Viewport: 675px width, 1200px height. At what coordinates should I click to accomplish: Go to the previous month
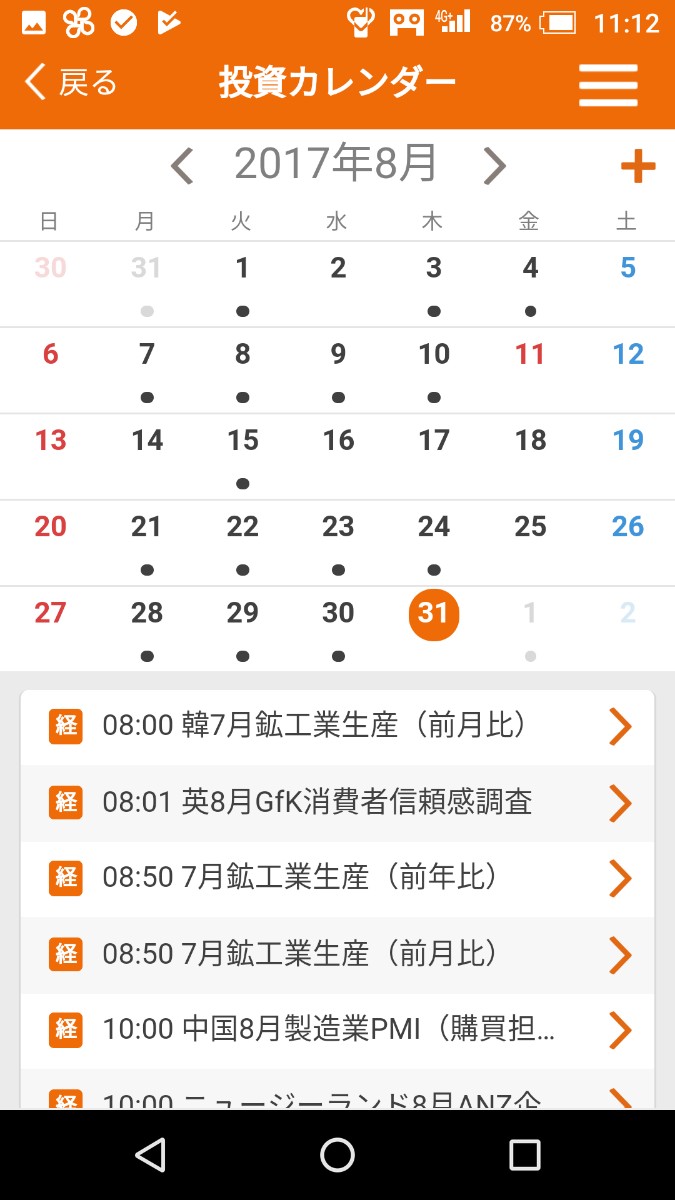181,166
